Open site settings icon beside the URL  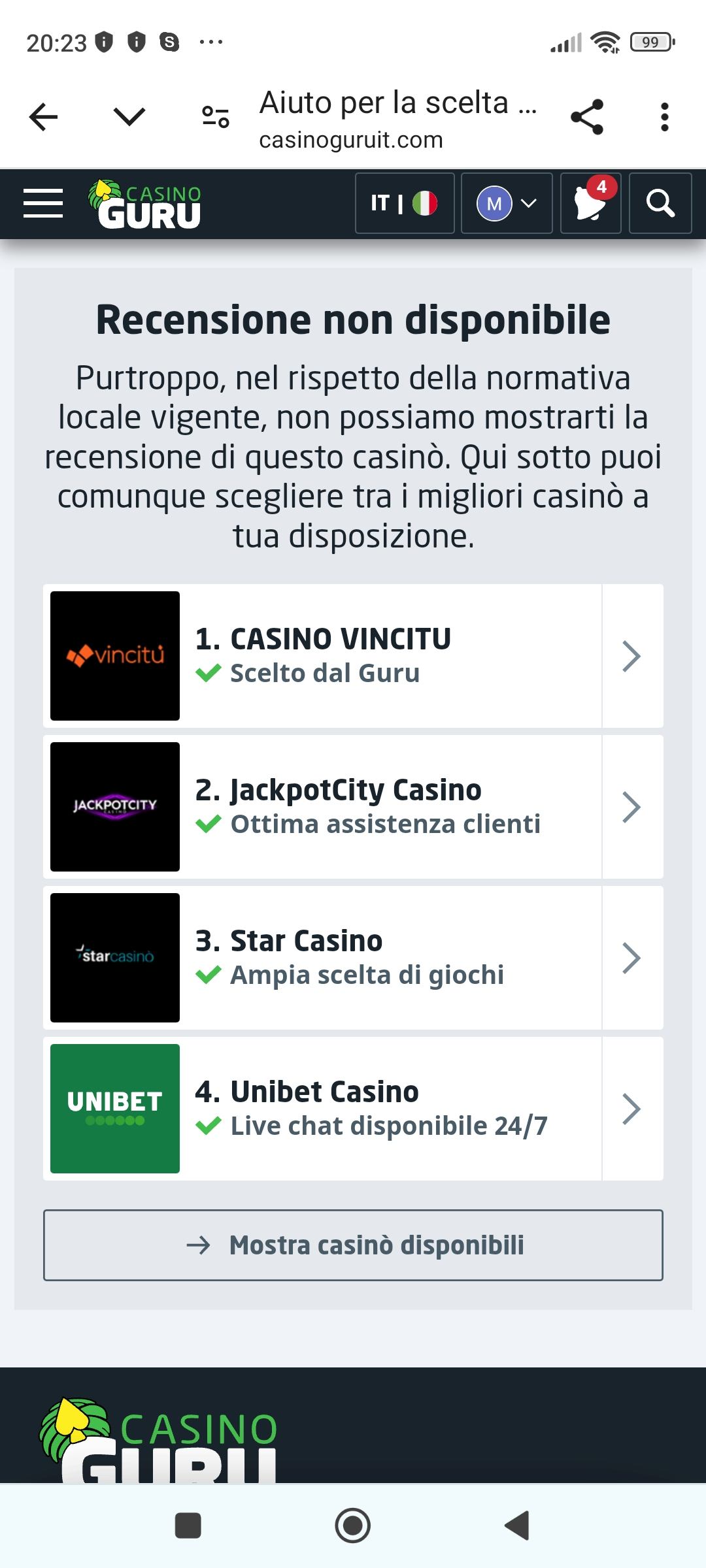[215, 118]
